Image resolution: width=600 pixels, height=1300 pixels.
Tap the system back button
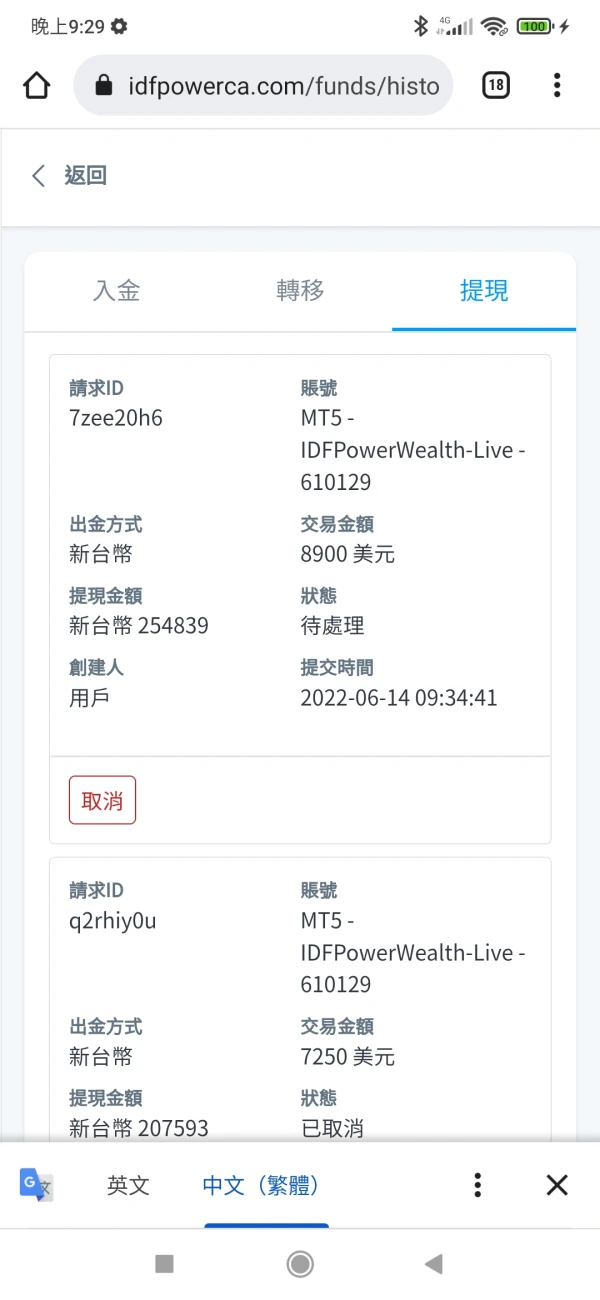433,1264
